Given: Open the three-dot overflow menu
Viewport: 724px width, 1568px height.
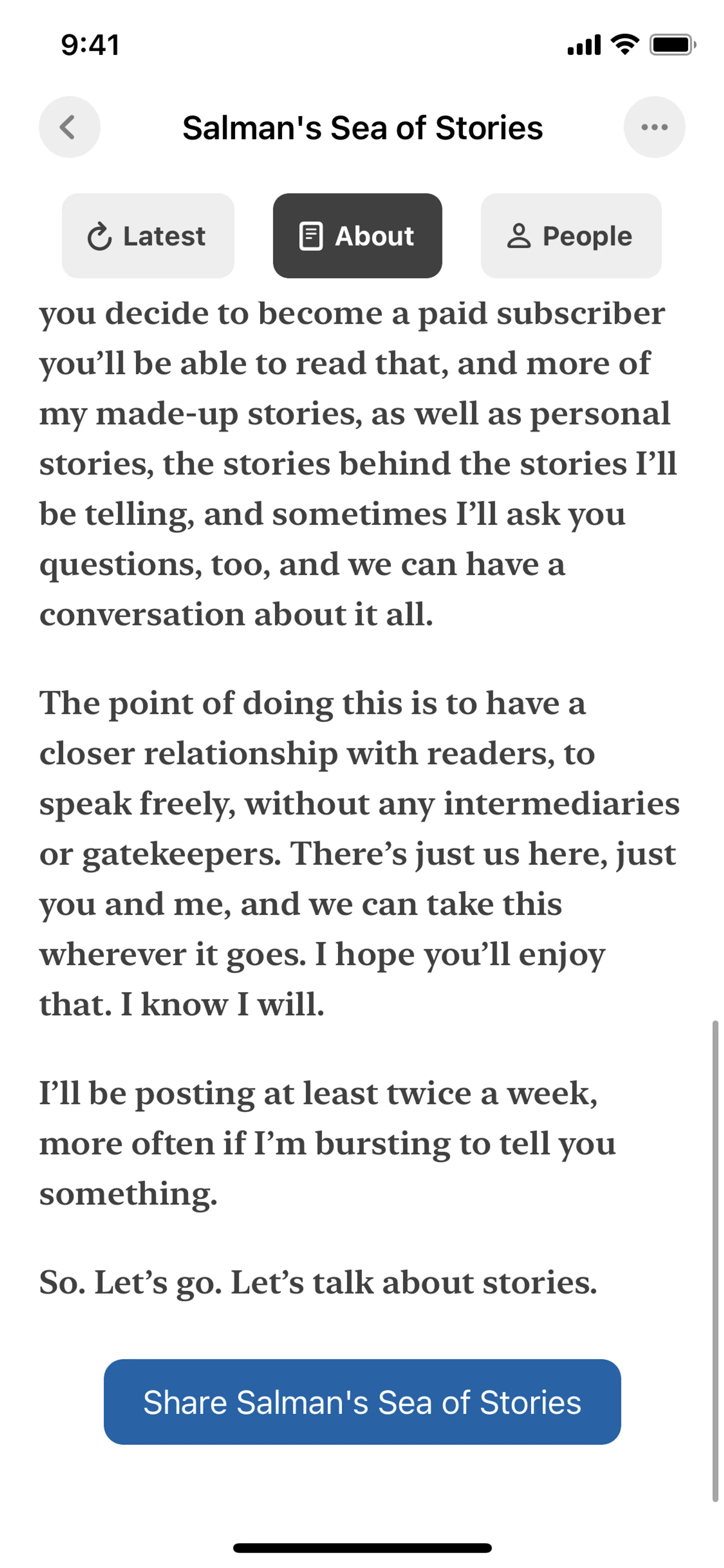Looking at the screenshot, I should [654, 127].
